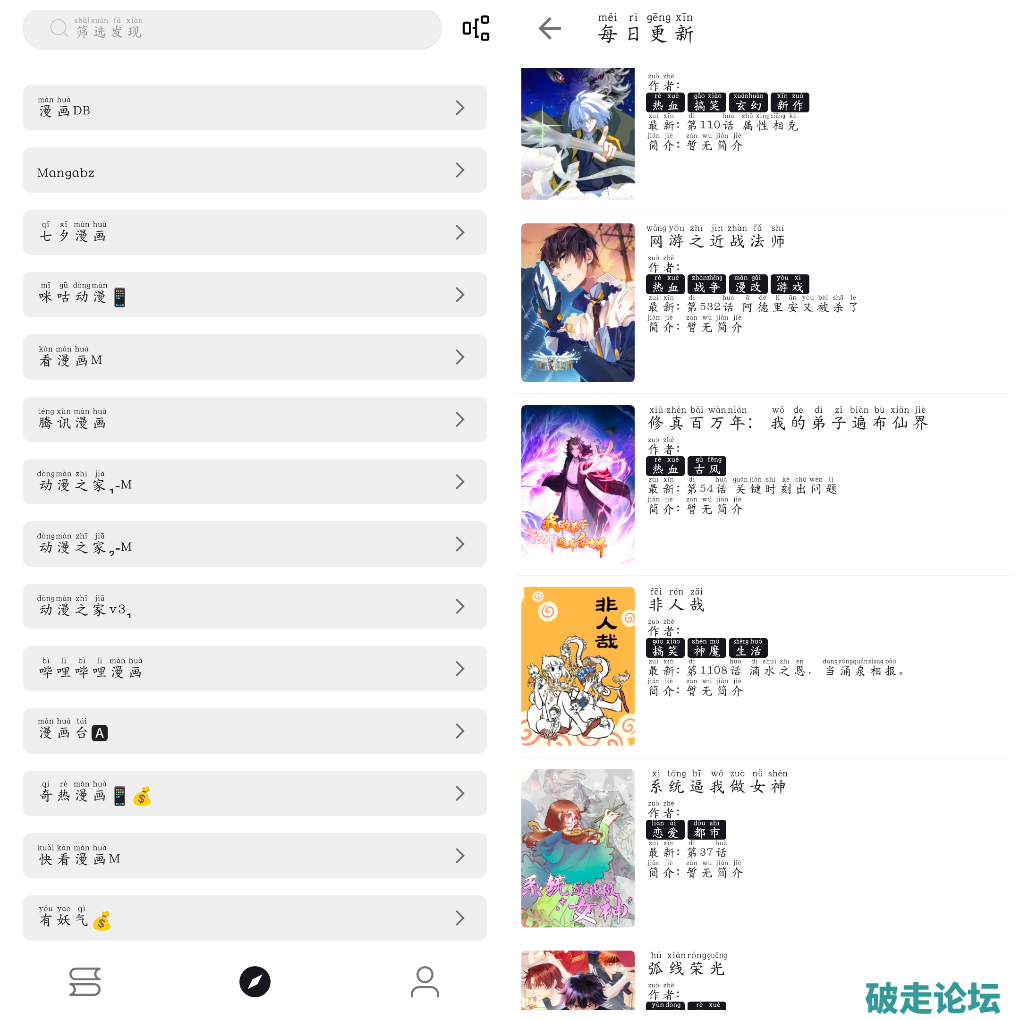1020x1020 pixels.
Task: Open the discover compass tab
Action: click(x=255, y=982)
